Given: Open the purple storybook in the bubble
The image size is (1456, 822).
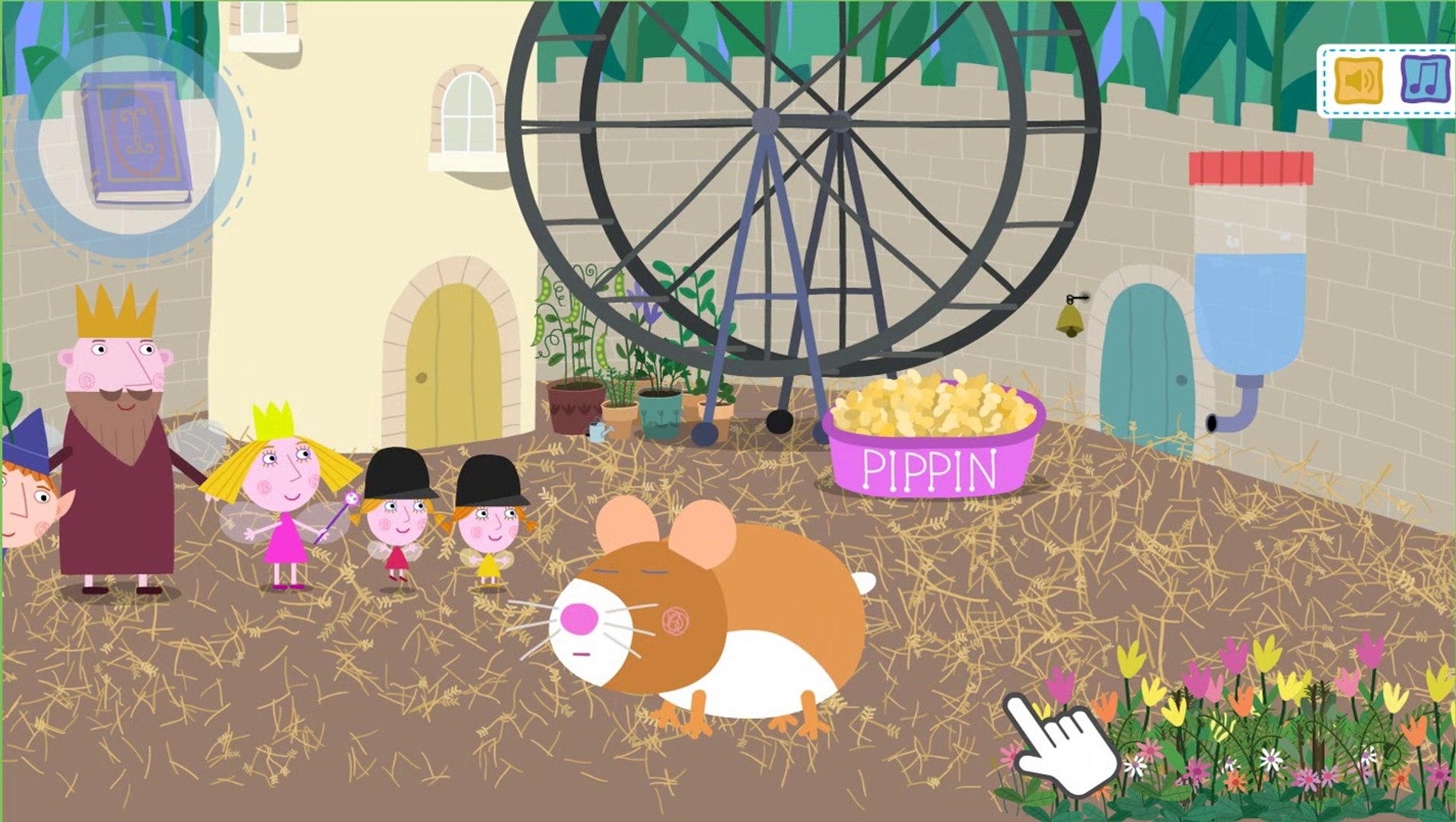Looking at the screenshot, I should [135, 139].
